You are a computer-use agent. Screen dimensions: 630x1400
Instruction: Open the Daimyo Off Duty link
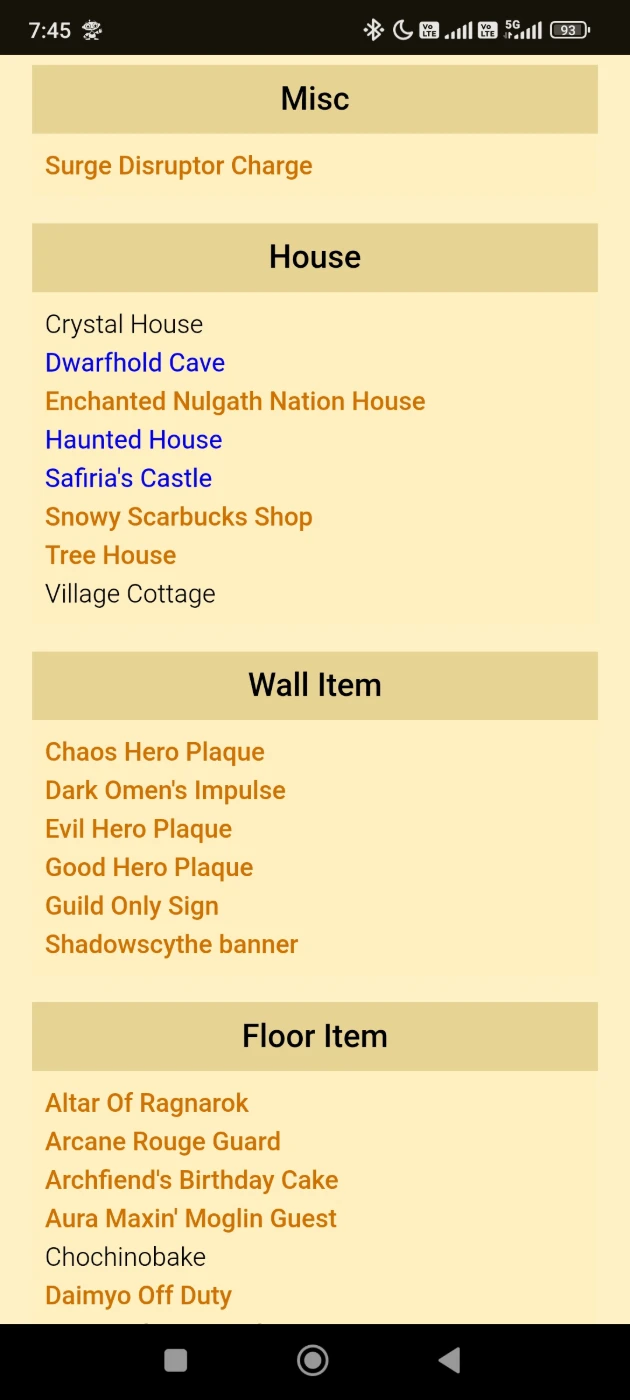click(138, 1295)
